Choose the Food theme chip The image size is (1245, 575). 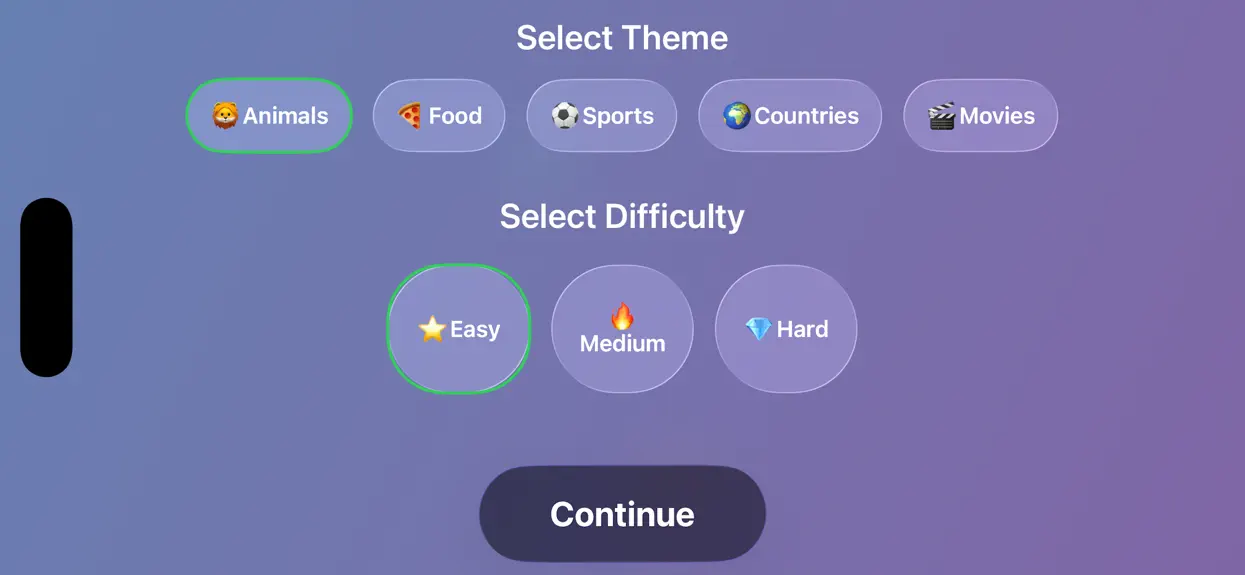click(439, 116)
